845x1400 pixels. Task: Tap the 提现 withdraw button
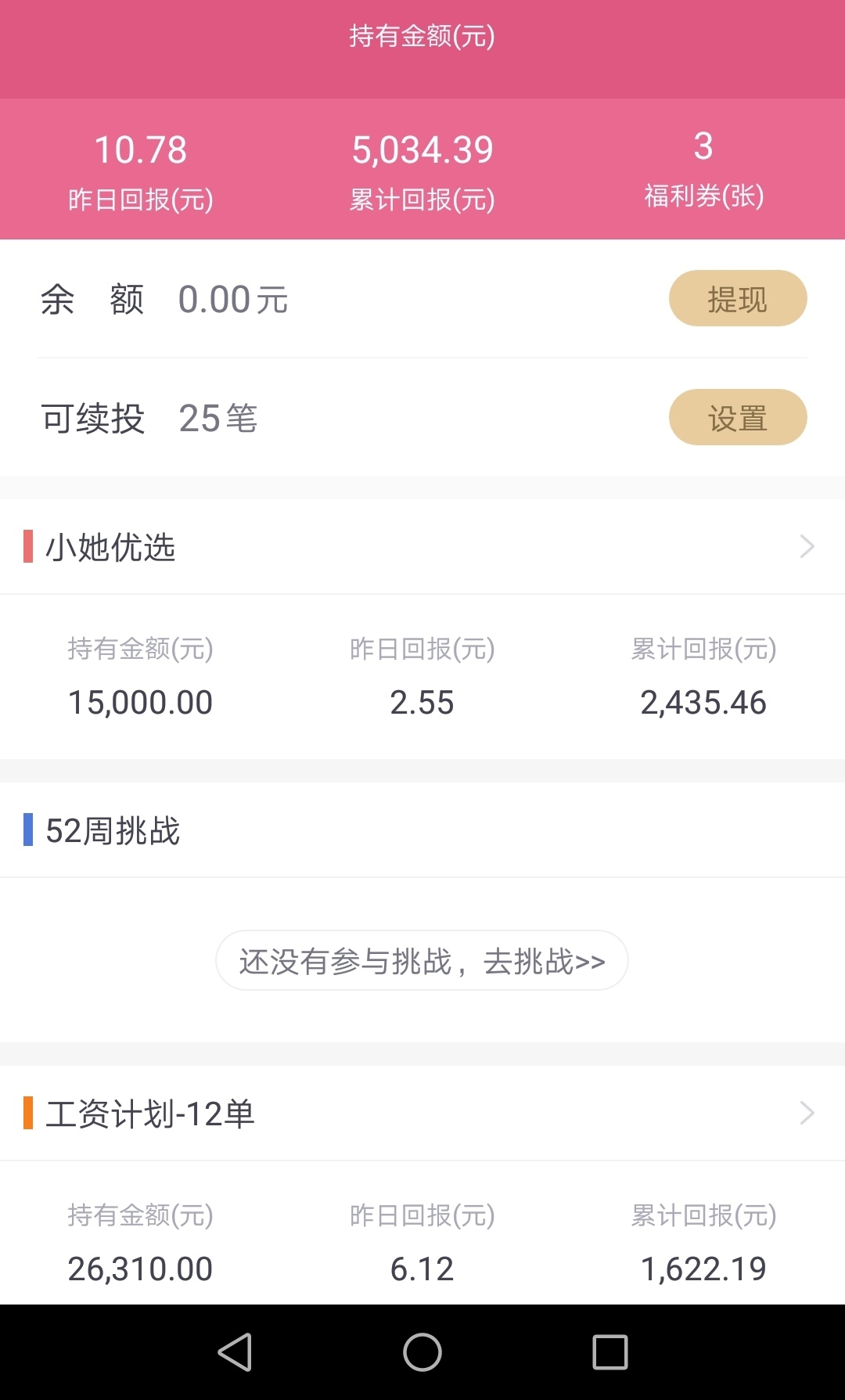point(738,298)
